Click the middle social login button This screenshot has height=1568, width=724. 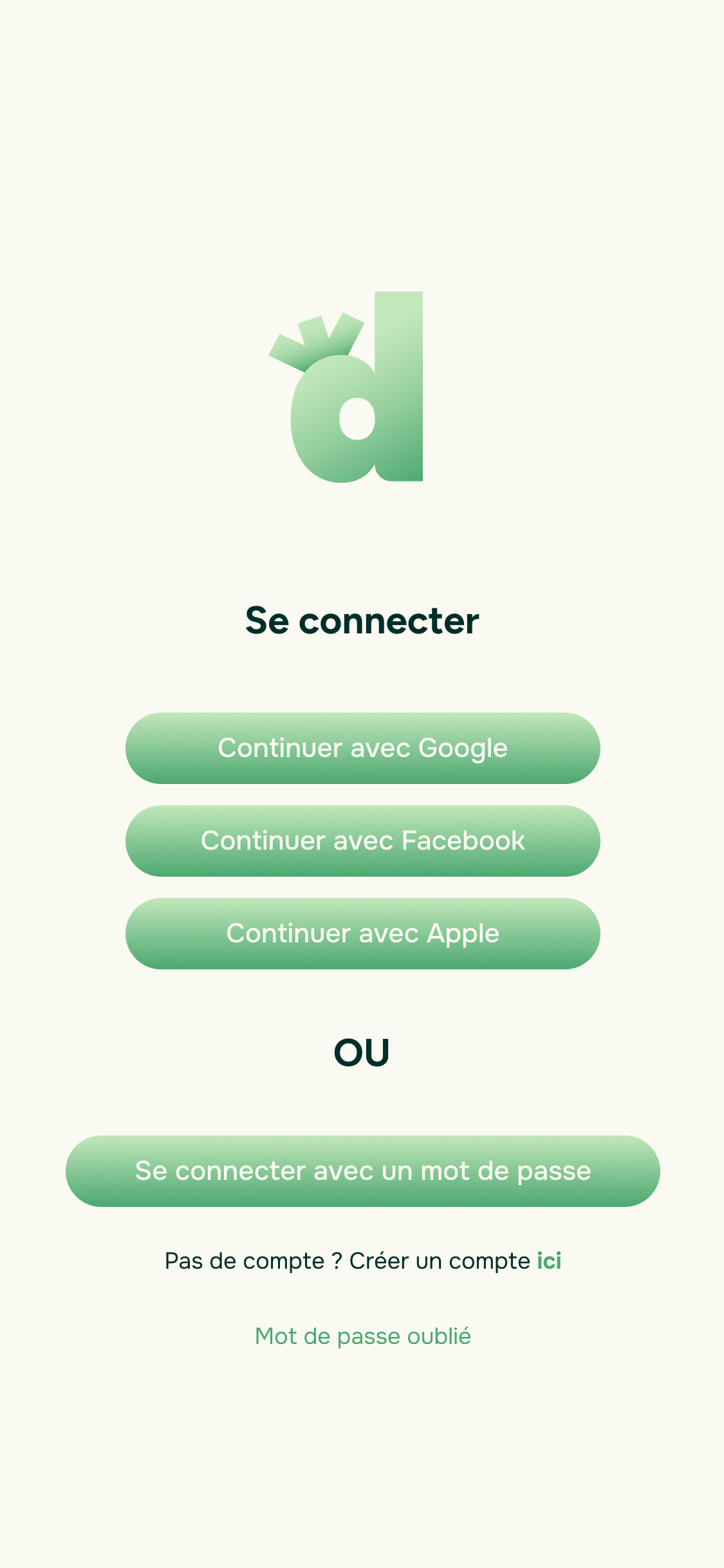click(x=362, y=841)
